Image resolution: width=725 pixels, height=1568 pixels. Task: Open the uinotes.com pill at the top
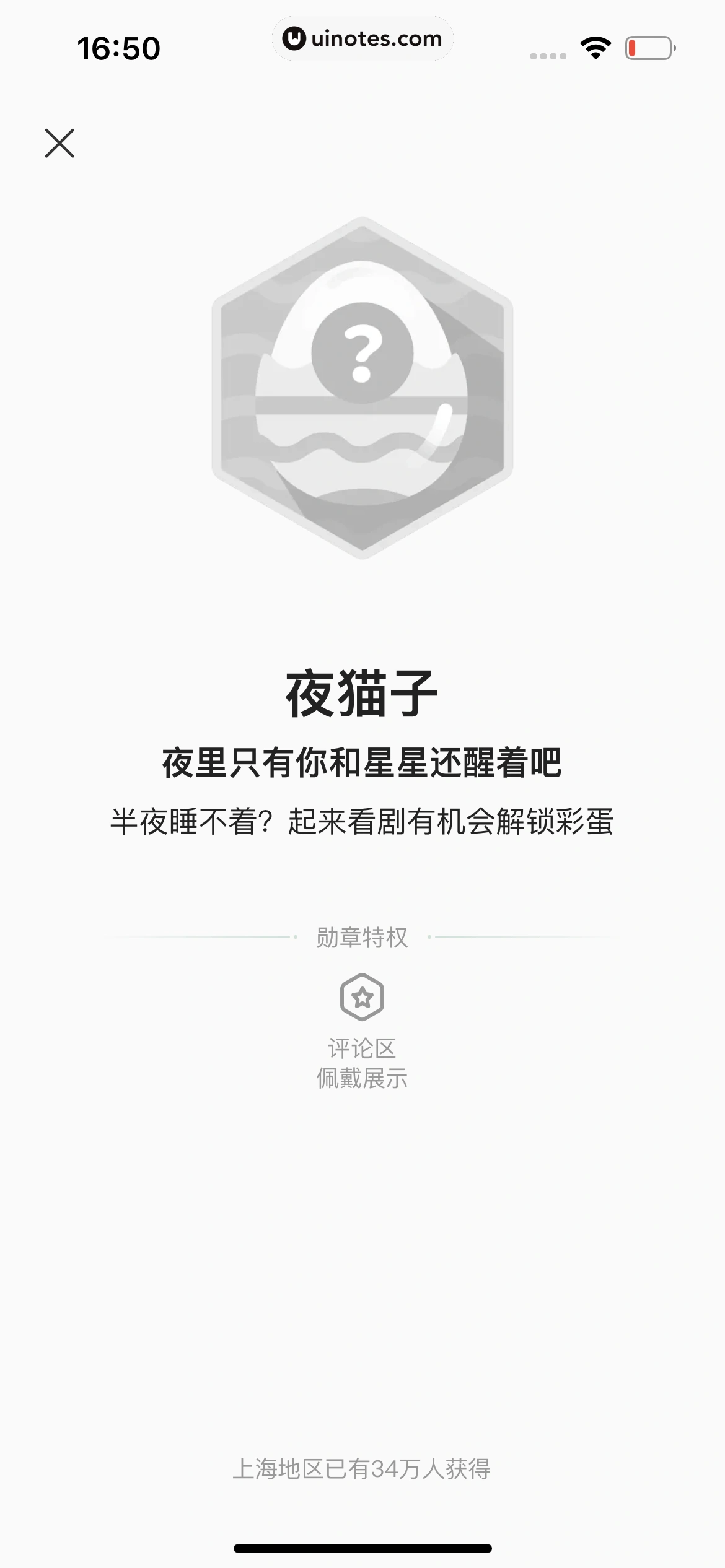point(362,38)
